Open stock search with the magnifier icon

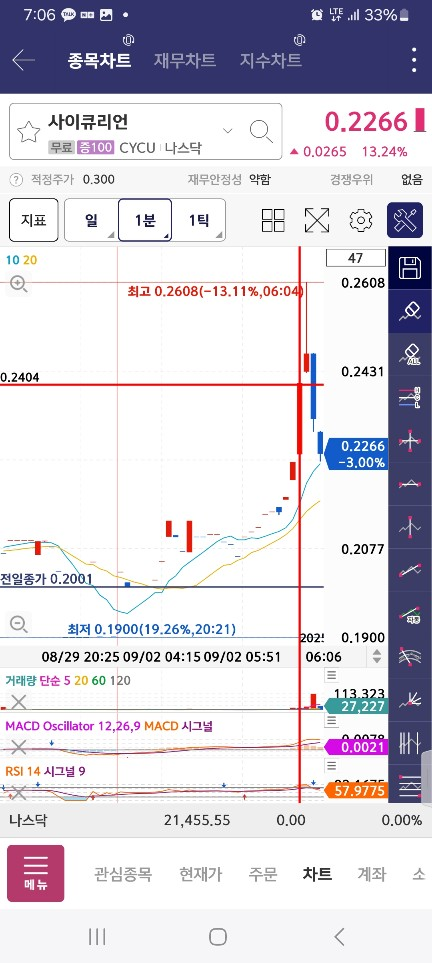(x=261, y=131)
